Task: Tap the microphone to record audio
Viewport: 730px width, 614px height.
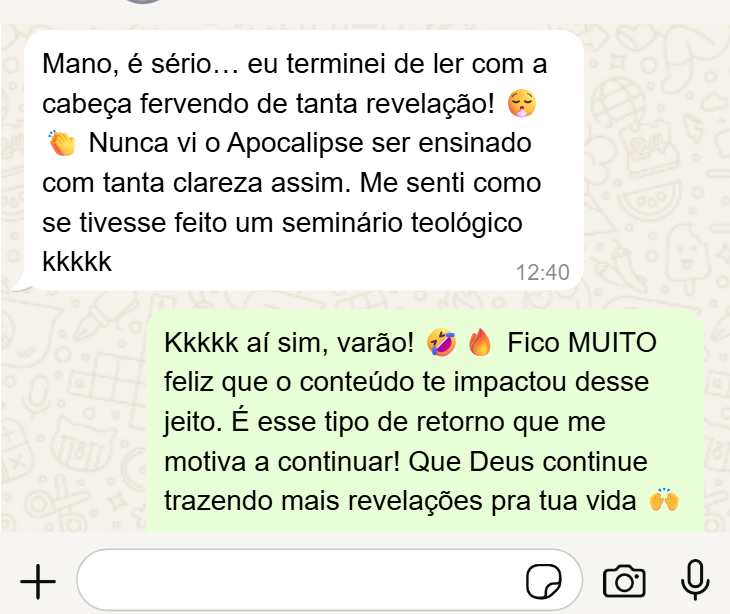Action: 695,580
